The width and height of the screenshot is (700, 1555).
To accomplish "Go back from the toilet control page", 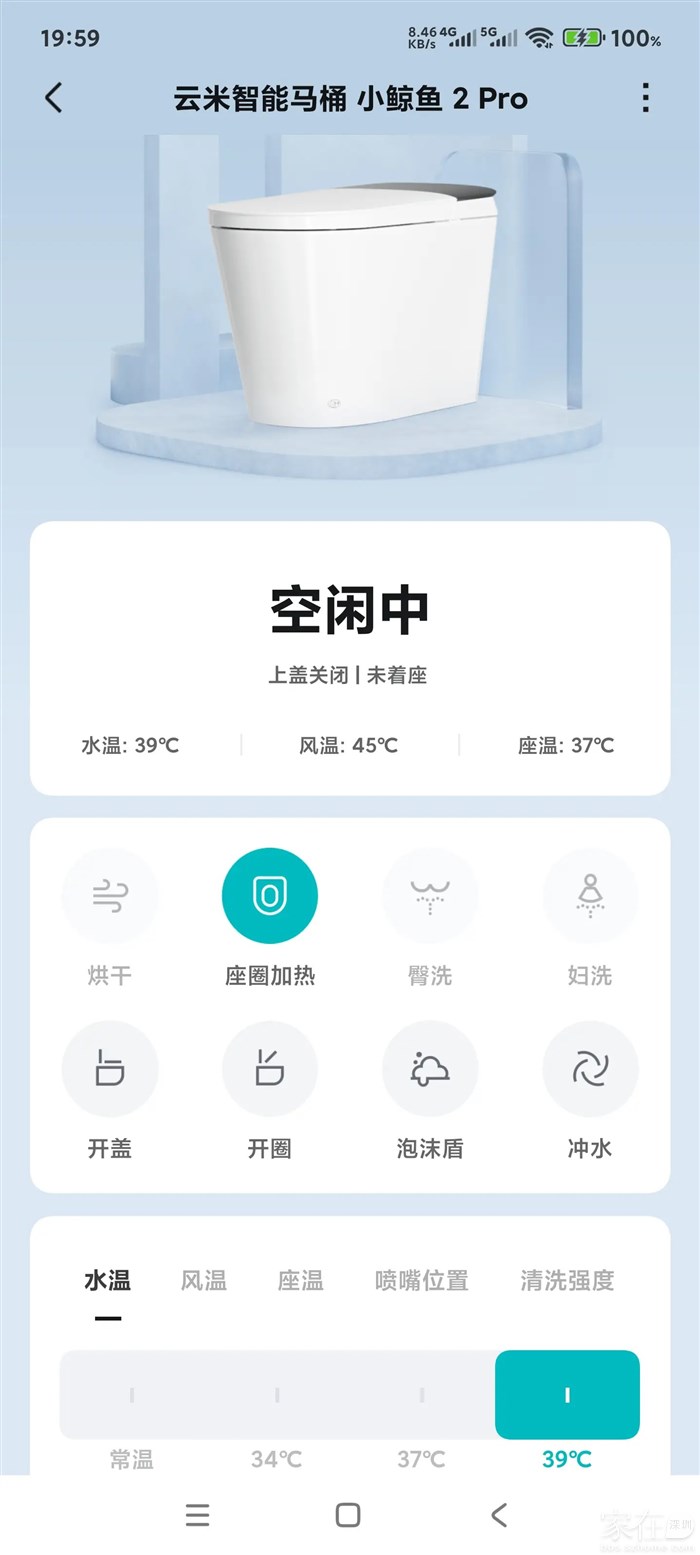I will click(54, 98).
